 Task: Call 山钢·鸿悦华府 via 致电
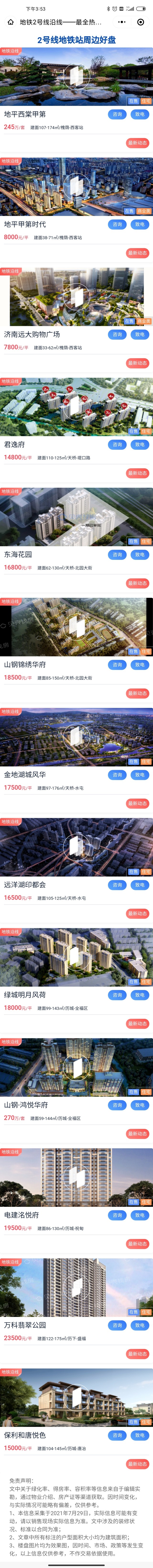pyautogui.click(x=140, y=1105)
